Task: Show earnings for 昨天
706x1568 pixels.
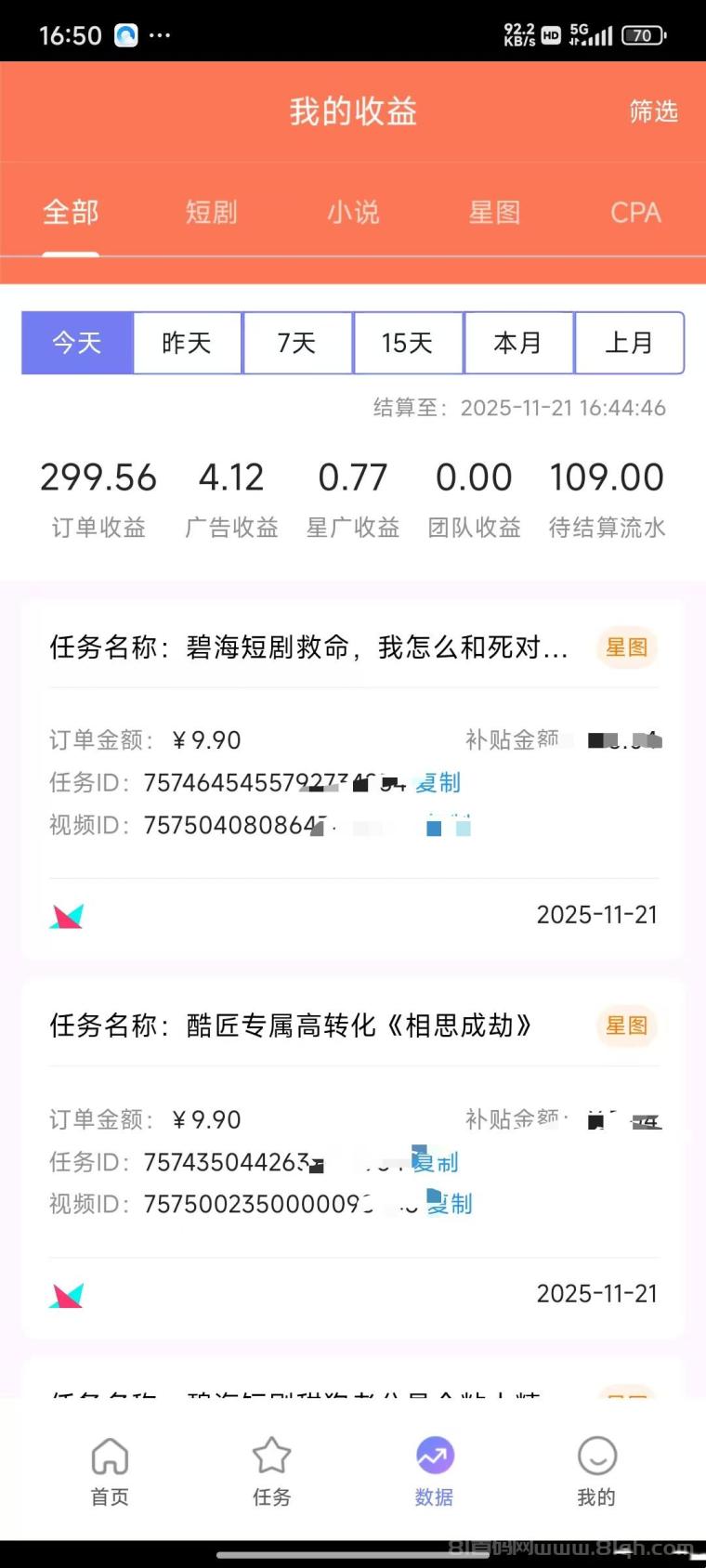Action: pyautogui.click(x=187, y=343)
